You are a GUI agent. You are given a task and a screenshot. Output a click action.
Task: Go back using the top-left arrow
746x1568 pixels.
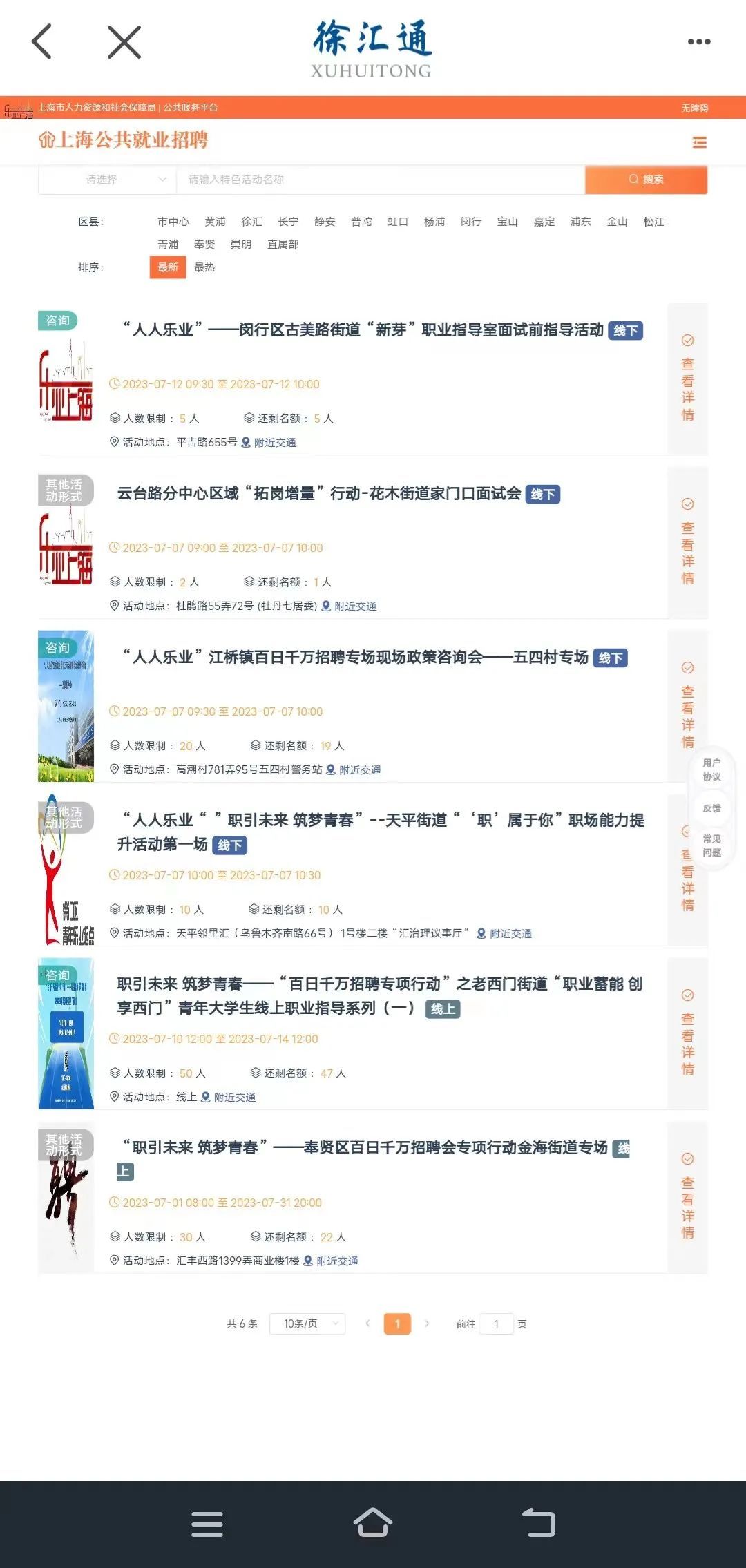pos(41,41)
